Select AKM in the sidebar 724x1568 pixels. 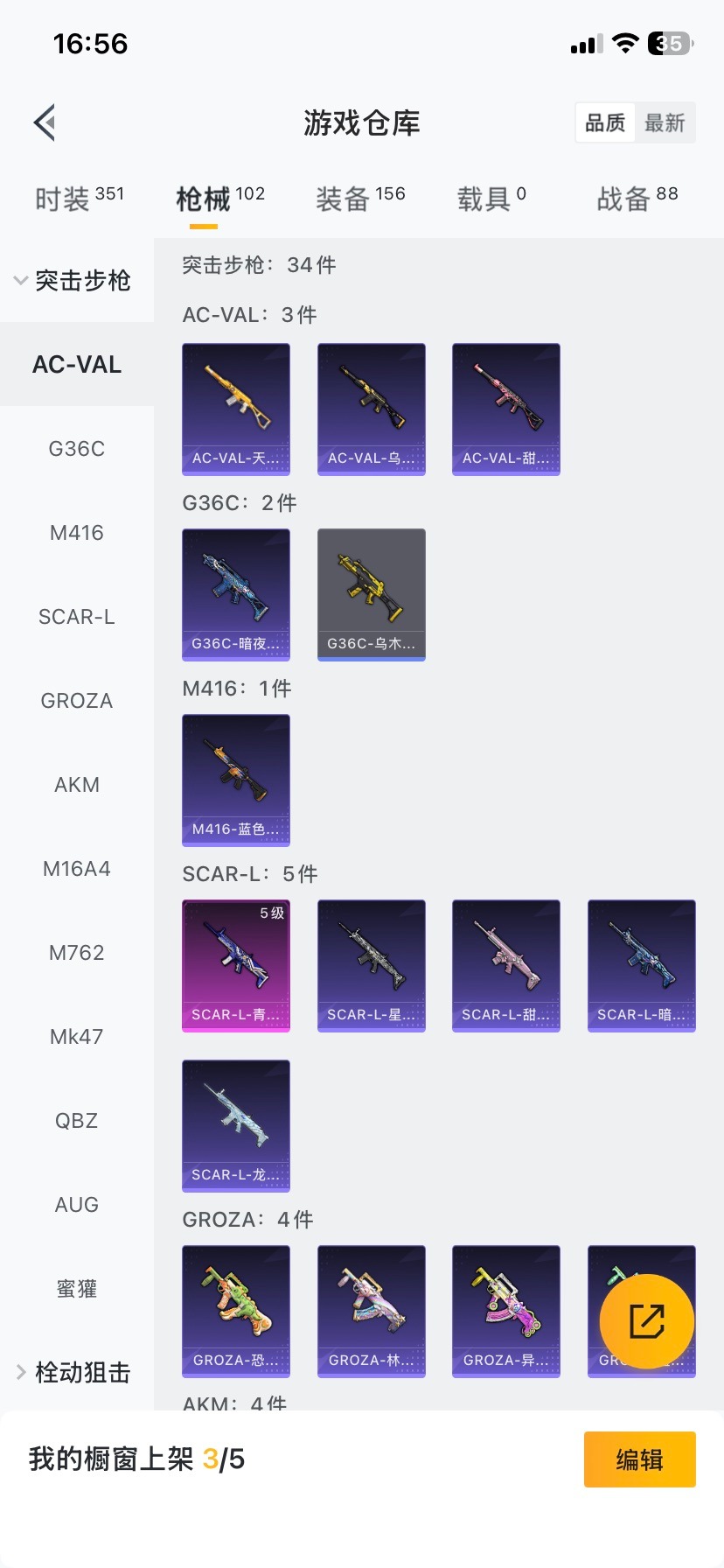pyautogui.click(x=77, y=785)
